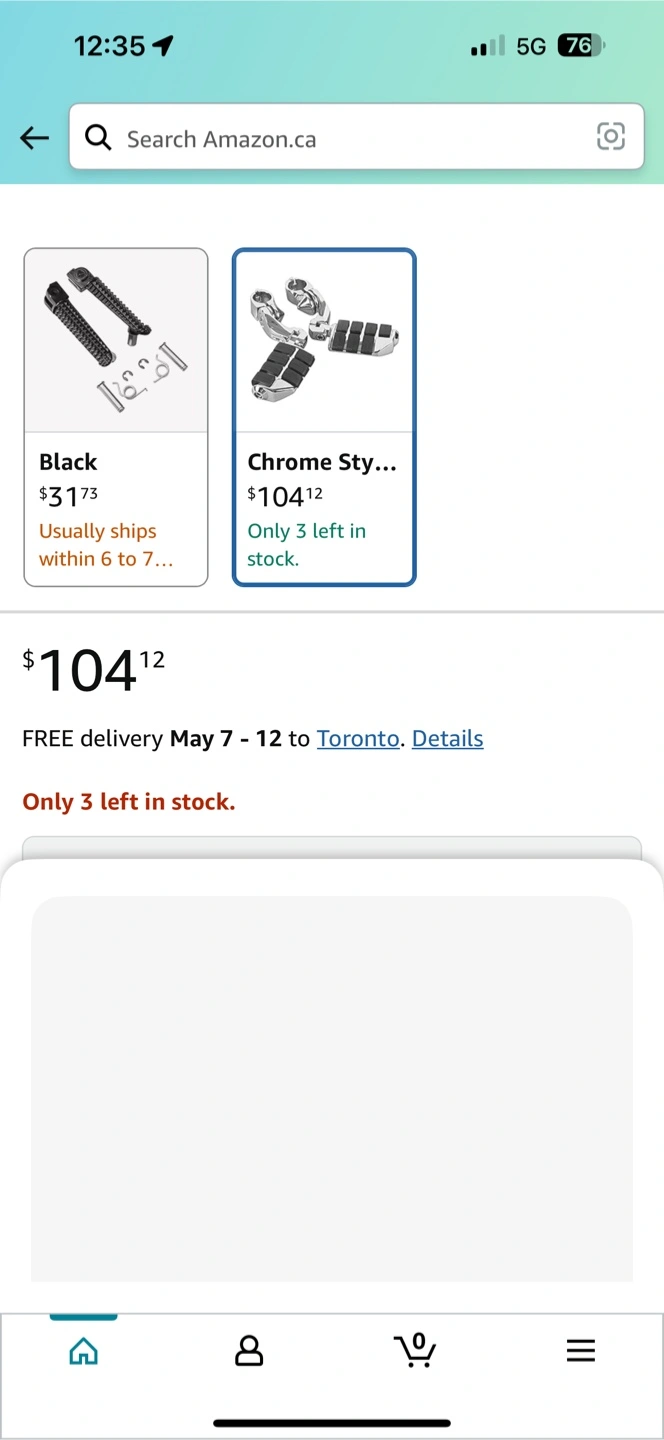Select the Black style option
This screenshot has height=1440, width=664.
[x=116, y=417]
